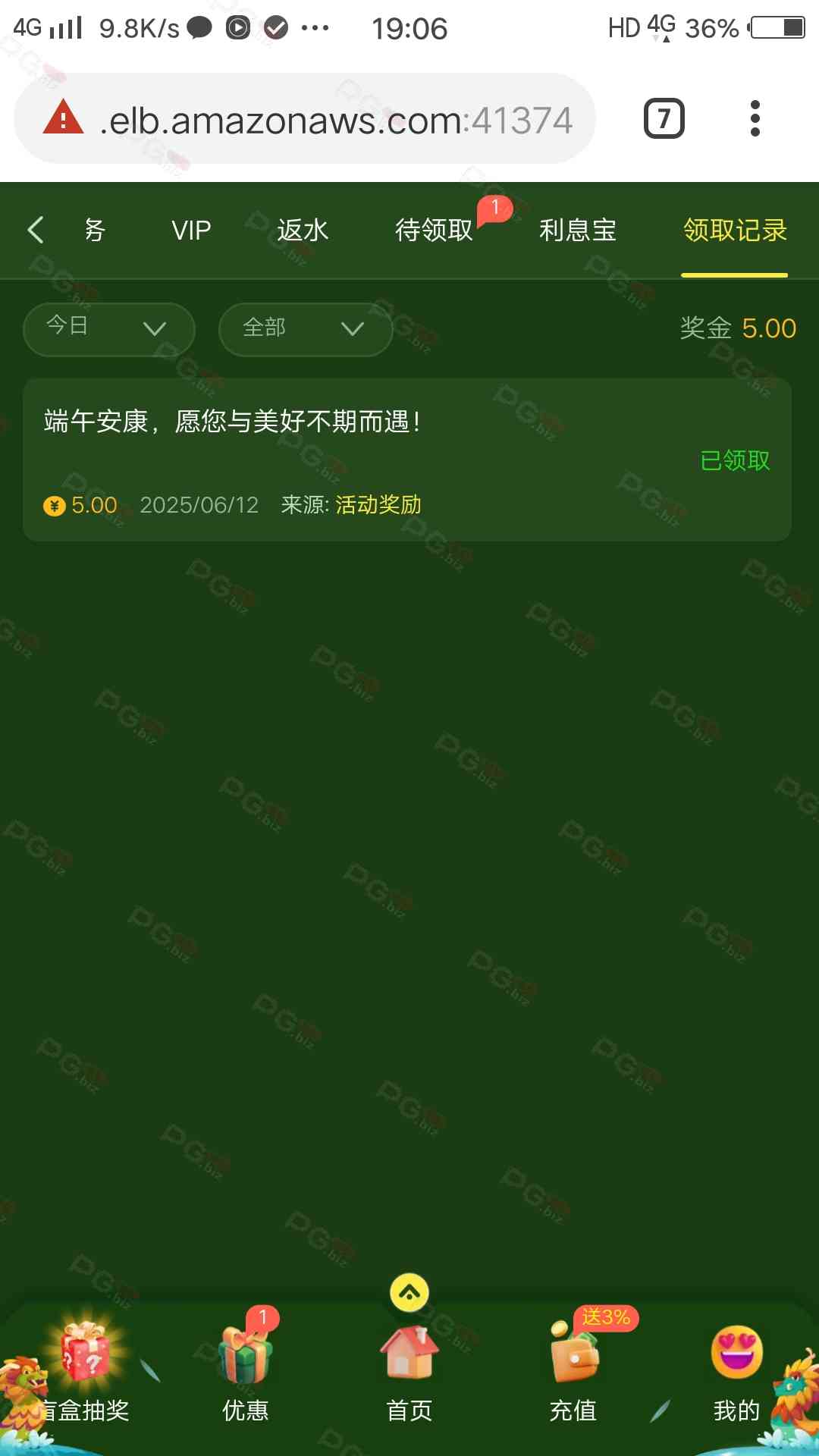Select the 领取记录 tab
The height and width of the screenshot is (1456, 819).
[x=735, y=231]
